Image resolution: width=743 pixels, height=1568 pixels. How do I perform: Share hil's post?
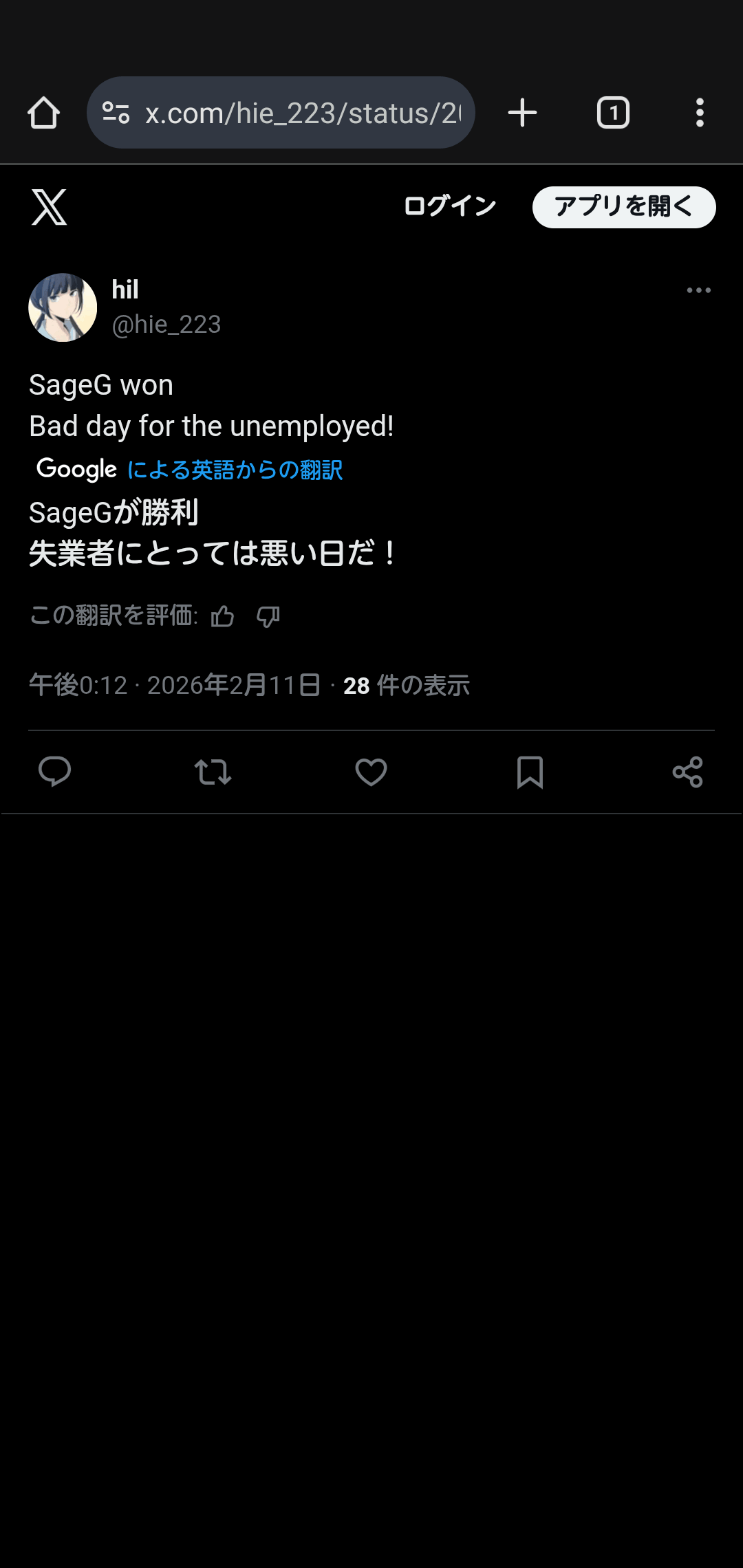tap(687, 772)
